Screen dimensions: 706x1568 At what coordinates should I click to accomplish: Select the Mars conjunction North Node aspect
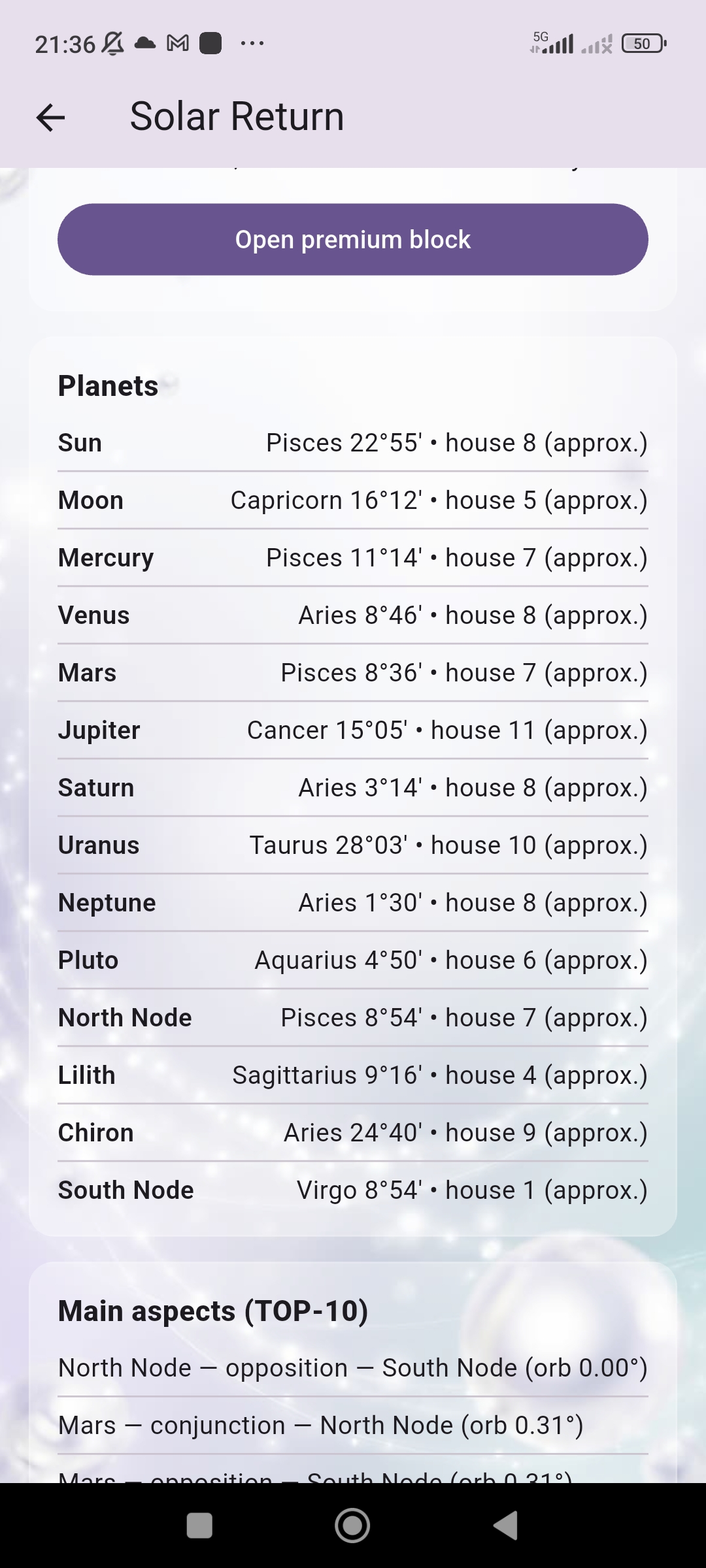coord(320,1424)
